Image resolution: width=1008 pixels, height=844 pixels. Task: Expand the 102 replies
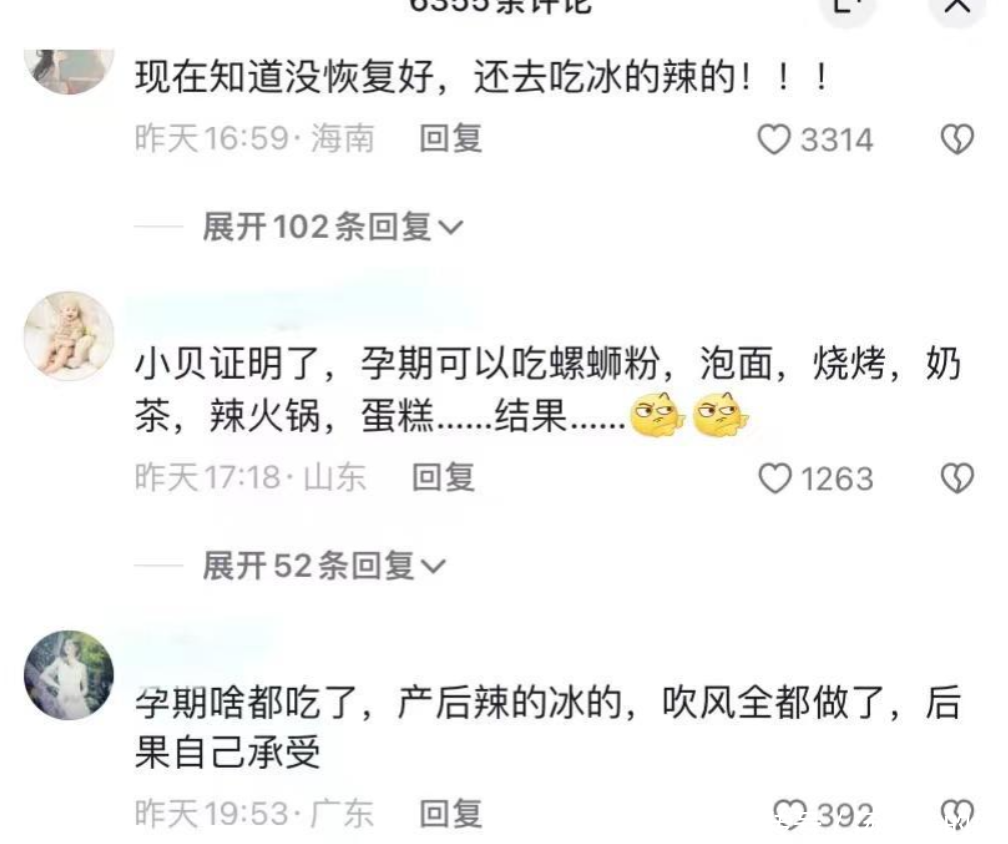point(333,228)
